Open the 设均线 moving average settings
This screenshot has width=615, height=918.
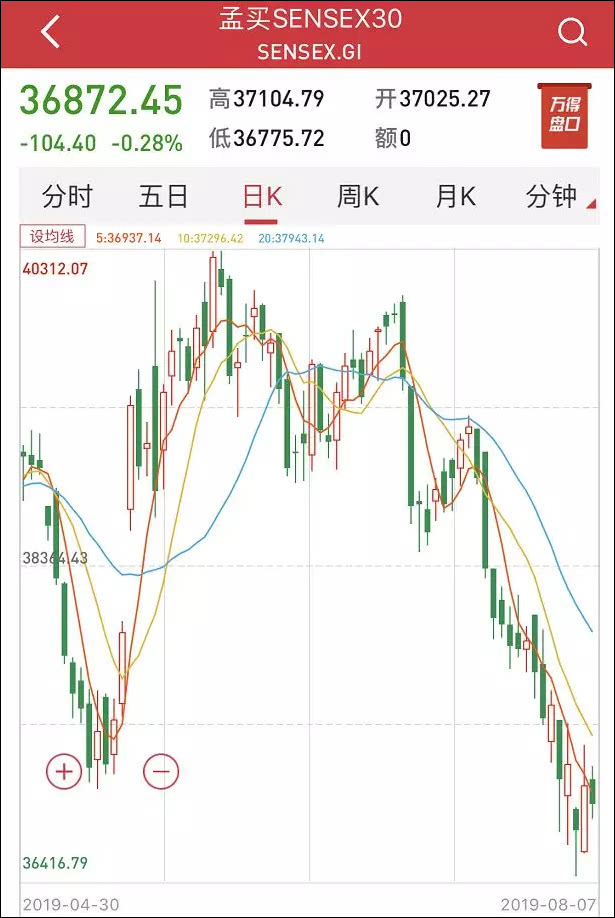coord(52,237)
